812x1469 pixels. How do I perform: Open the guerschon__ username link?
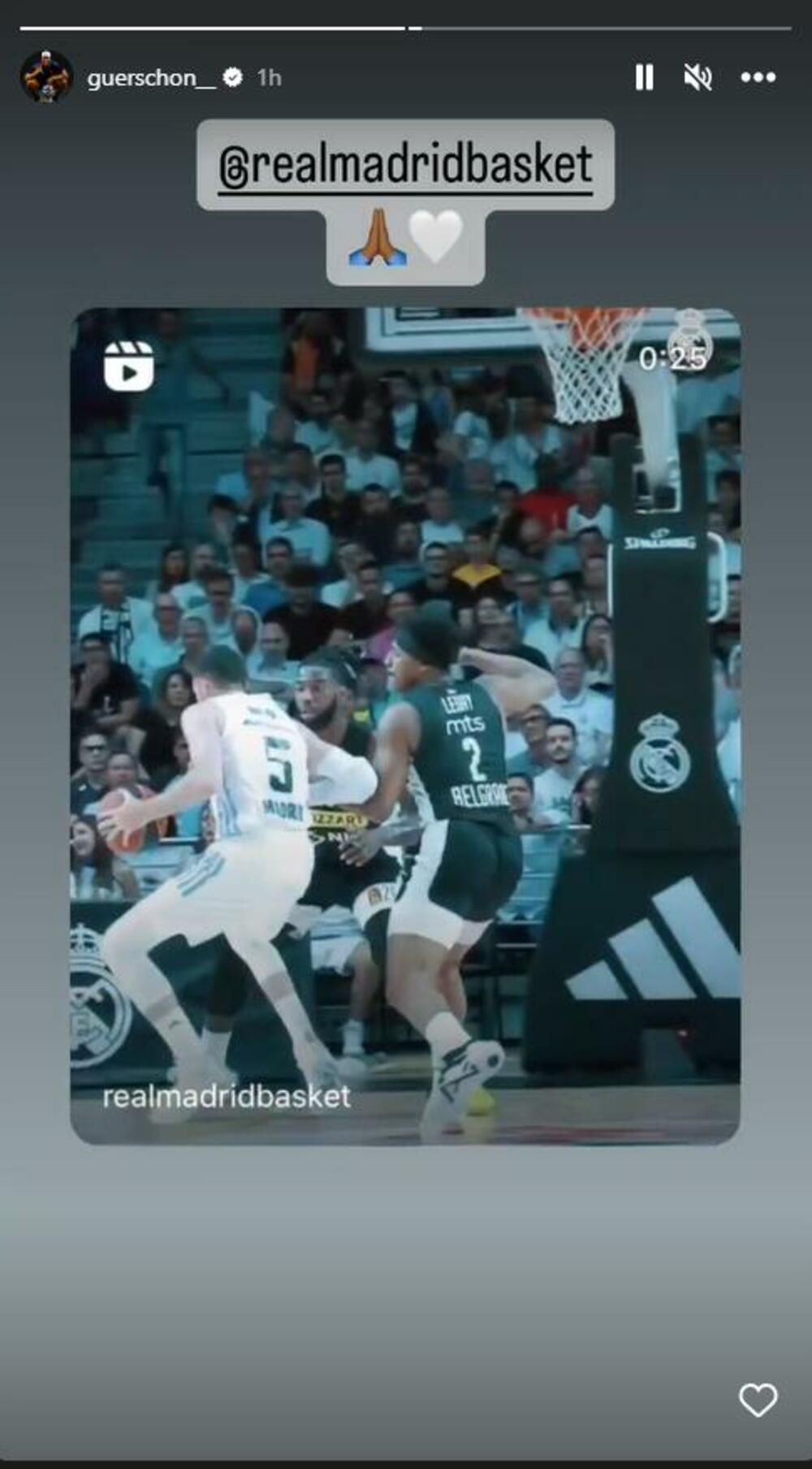pyautogui.click(x=152, y=78)
